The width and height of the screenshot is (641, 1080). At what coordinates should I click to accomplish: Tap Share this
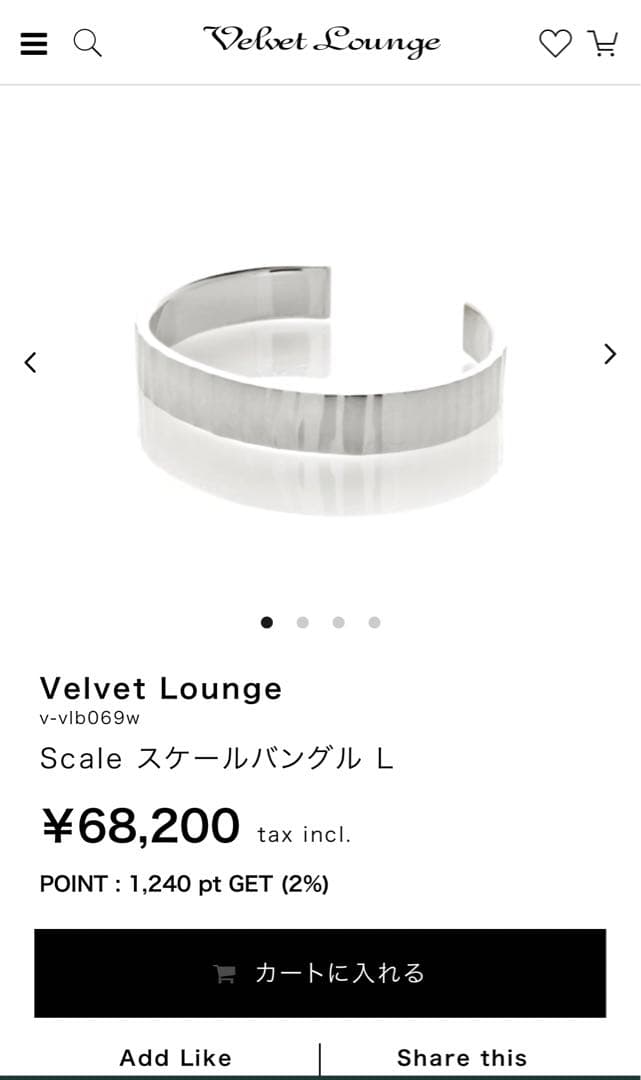pos(462,1058)
